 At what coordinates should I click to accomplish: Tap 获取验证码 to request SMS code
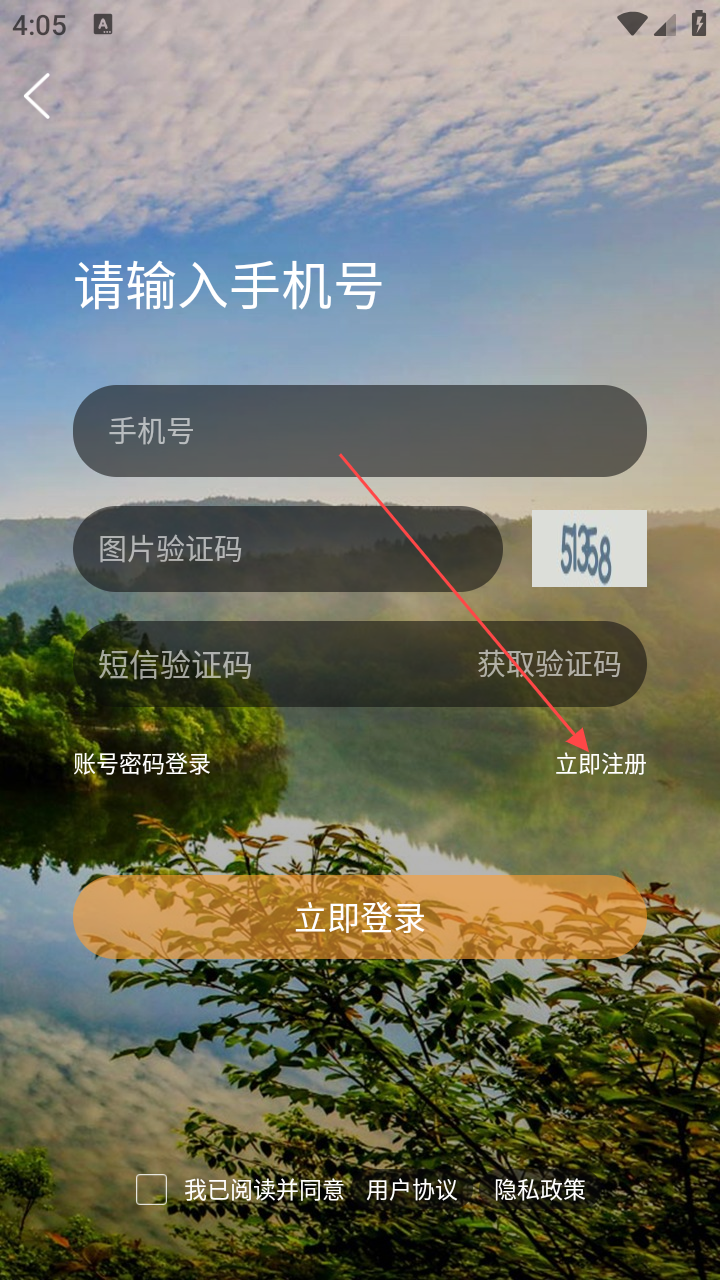(x=549, y=664)
